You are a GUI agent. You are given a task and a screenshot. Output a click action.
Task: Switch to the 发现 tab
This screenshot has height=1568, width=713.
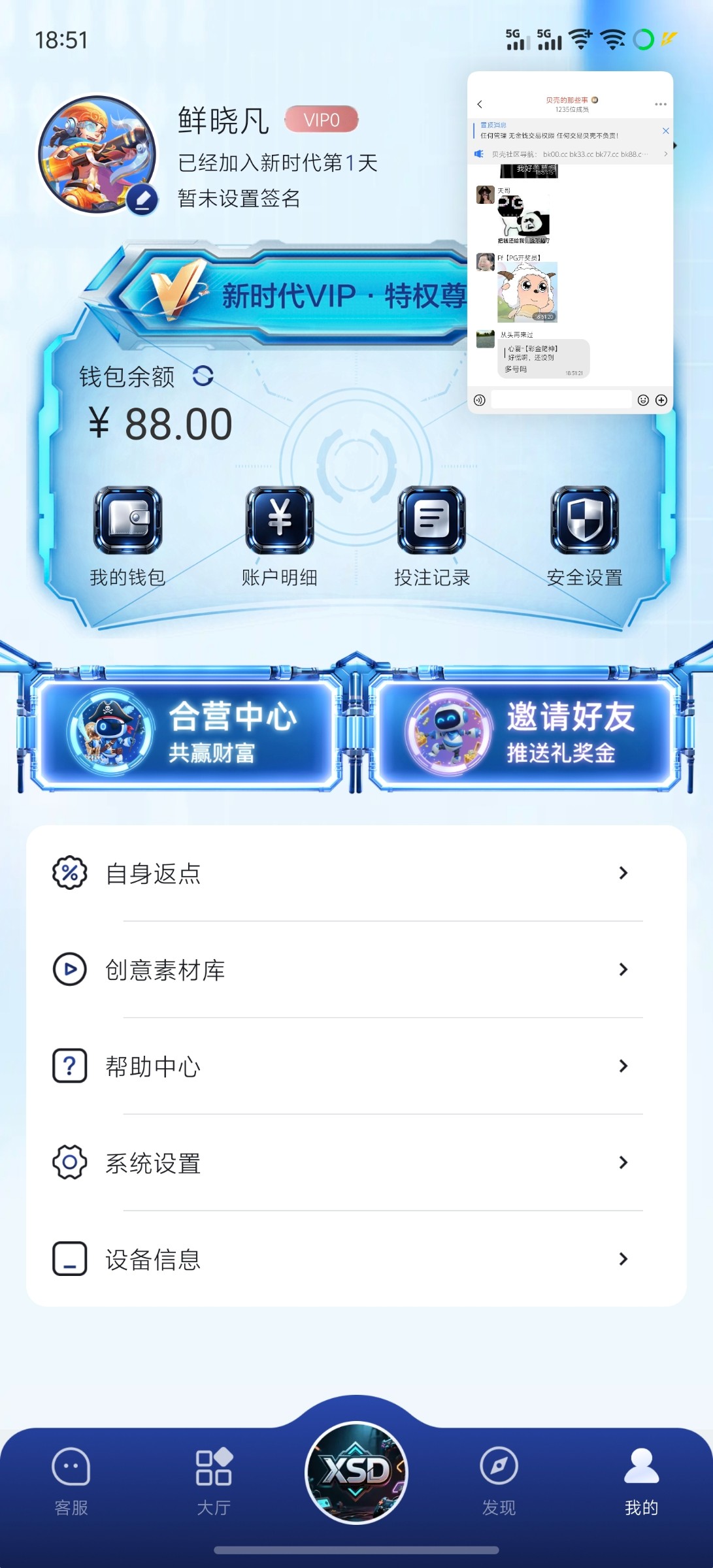499,1481
